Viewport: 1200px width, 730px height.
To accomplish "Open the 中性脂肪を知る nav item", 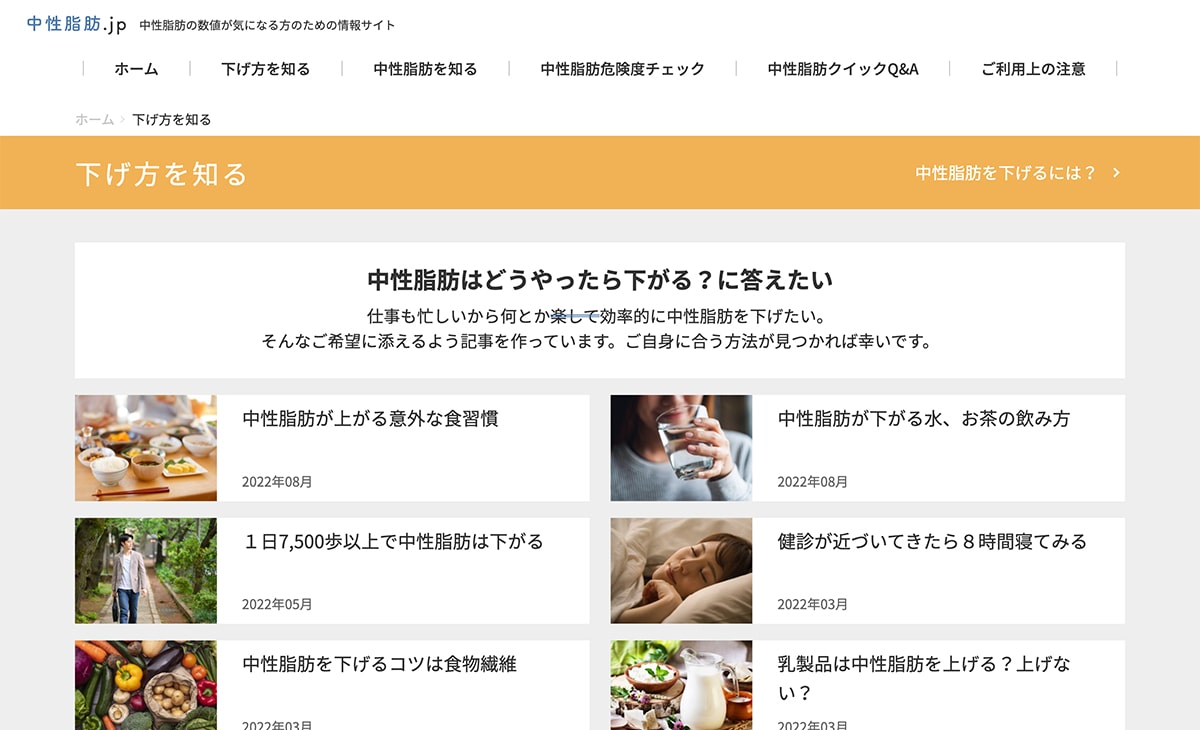I will (x=425, y=69).
